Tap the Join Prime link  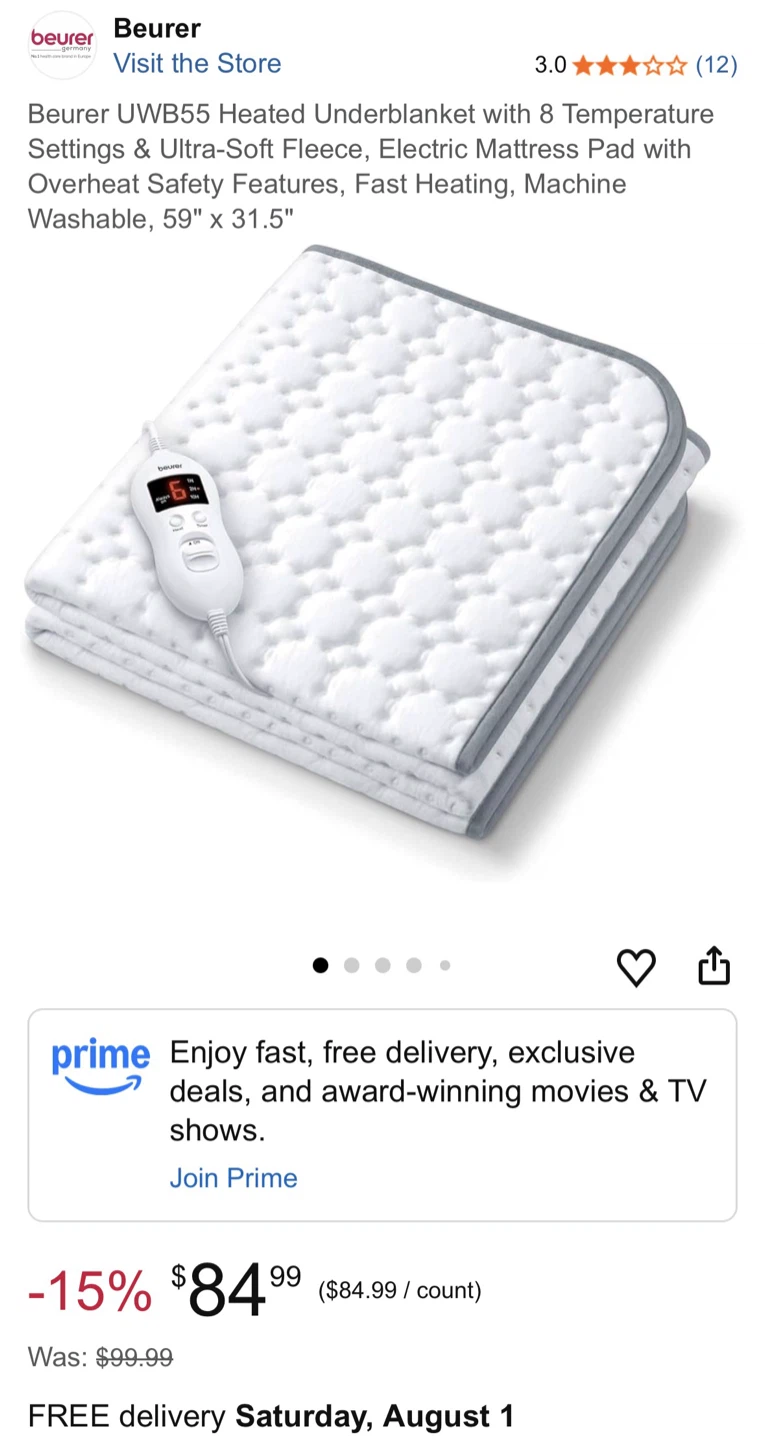(x=233, y=1177)
